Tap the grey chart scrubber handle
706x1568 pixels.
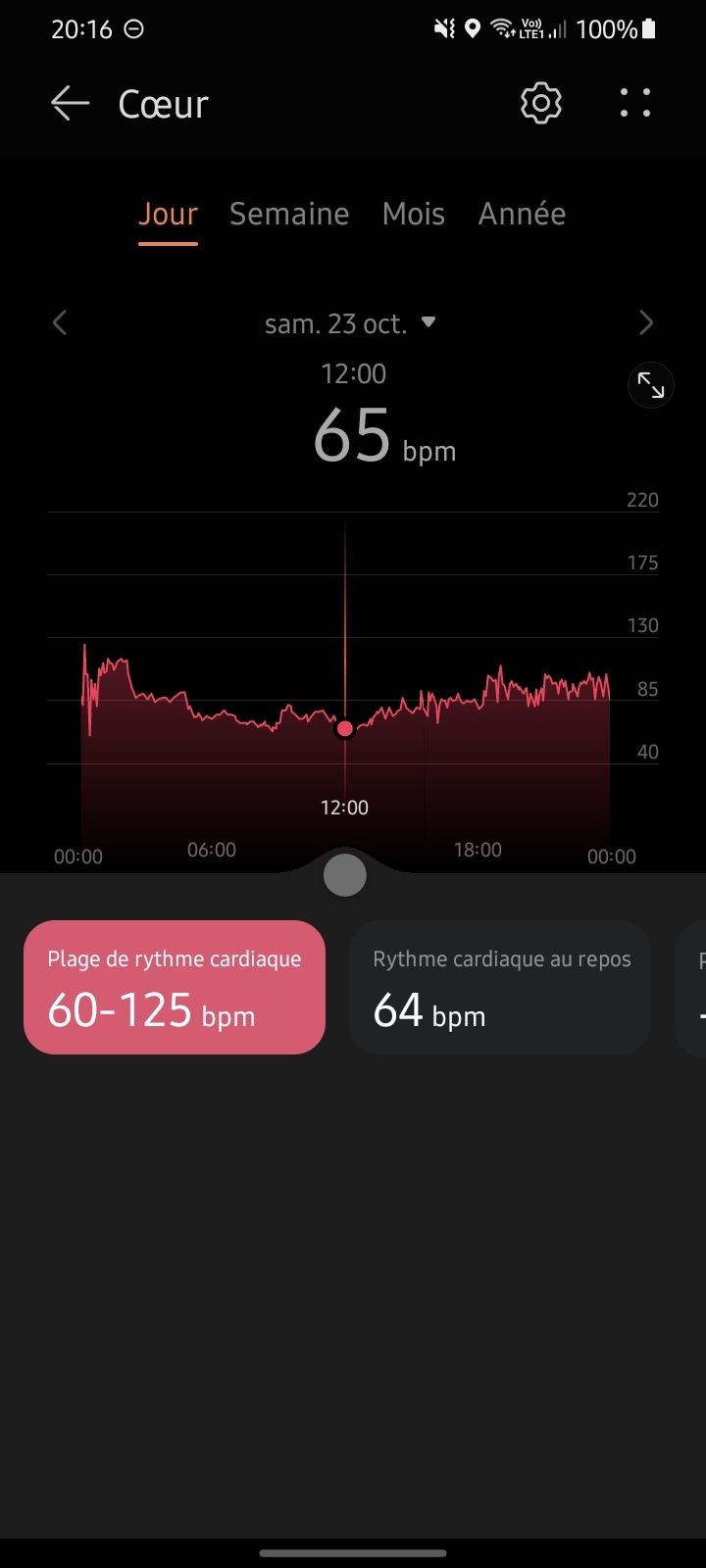coord(344,875)
